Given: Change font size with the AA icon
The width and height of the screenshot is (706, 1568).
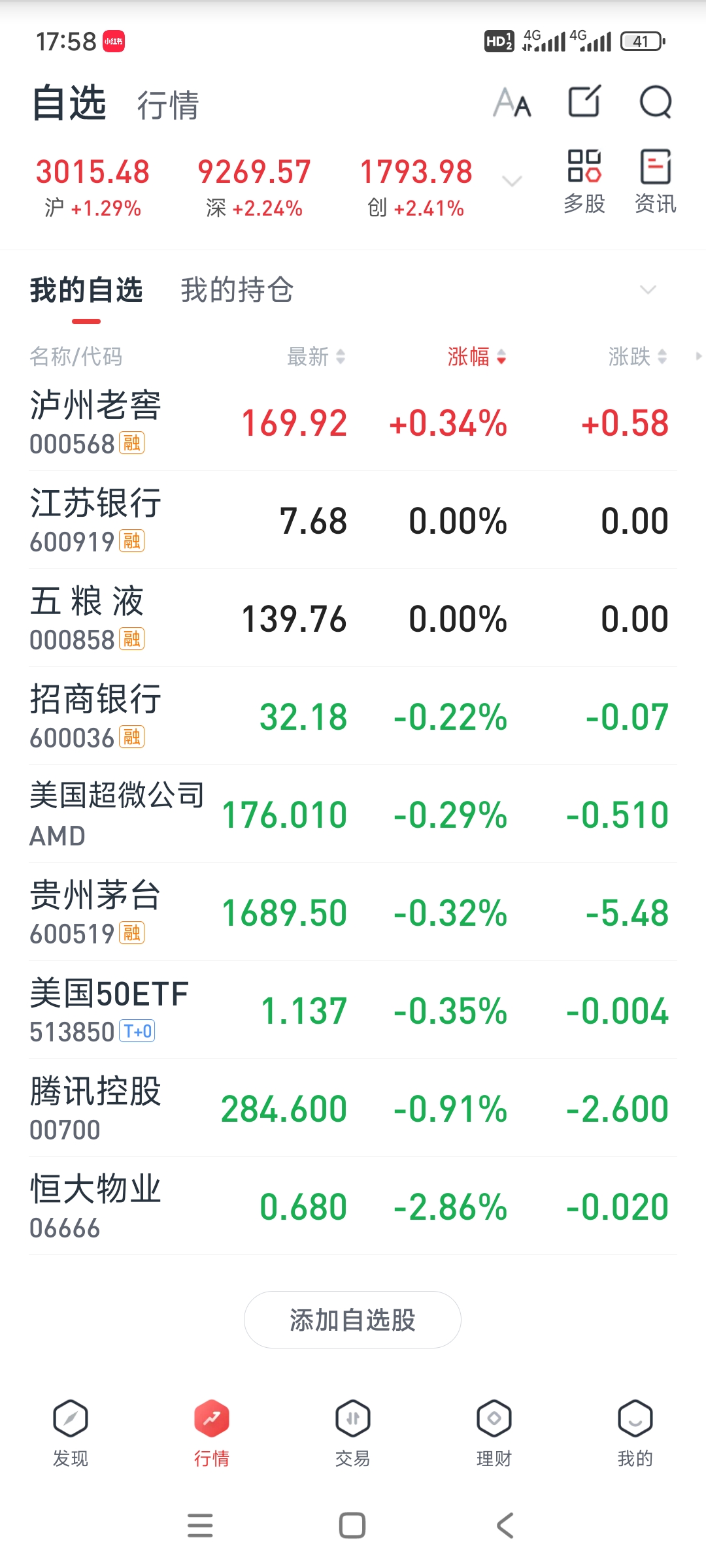Looking at the screenshot, I should [512, 103].
